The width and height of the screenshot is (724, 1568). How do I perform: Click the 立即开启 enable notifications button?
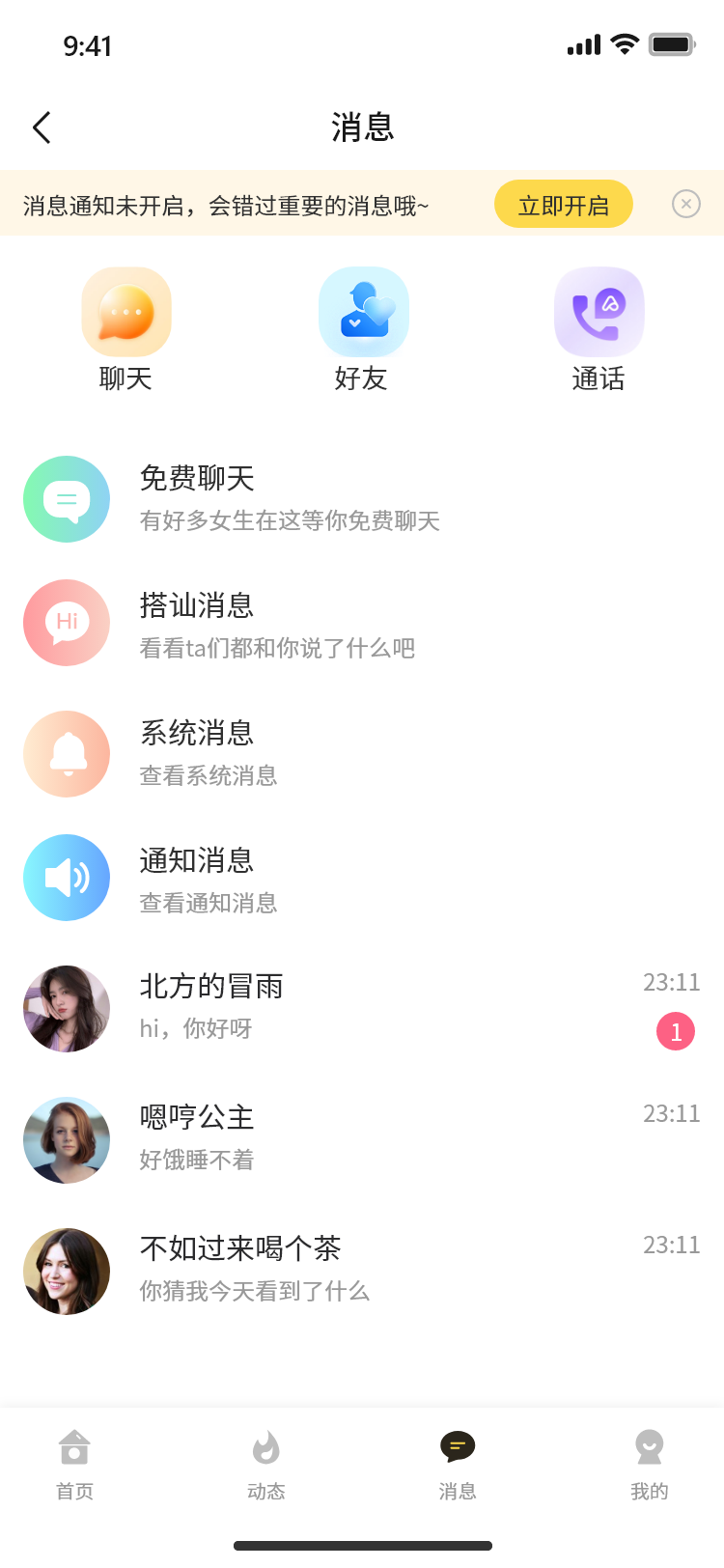pos(563,204)
